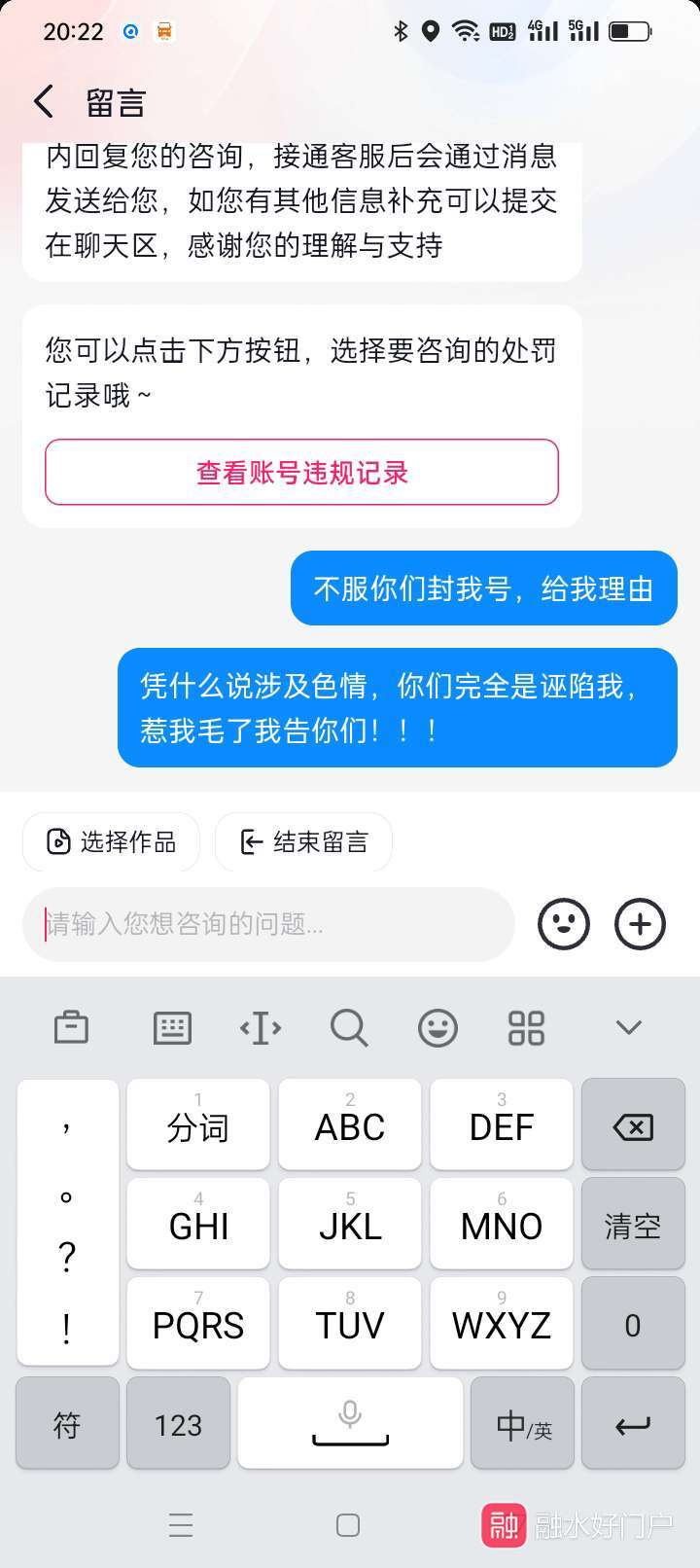Open the keyboard's emoji toolbar icon
Image resolution: width=700 pixels, height=1568 pixels.
click(437, 1027)
